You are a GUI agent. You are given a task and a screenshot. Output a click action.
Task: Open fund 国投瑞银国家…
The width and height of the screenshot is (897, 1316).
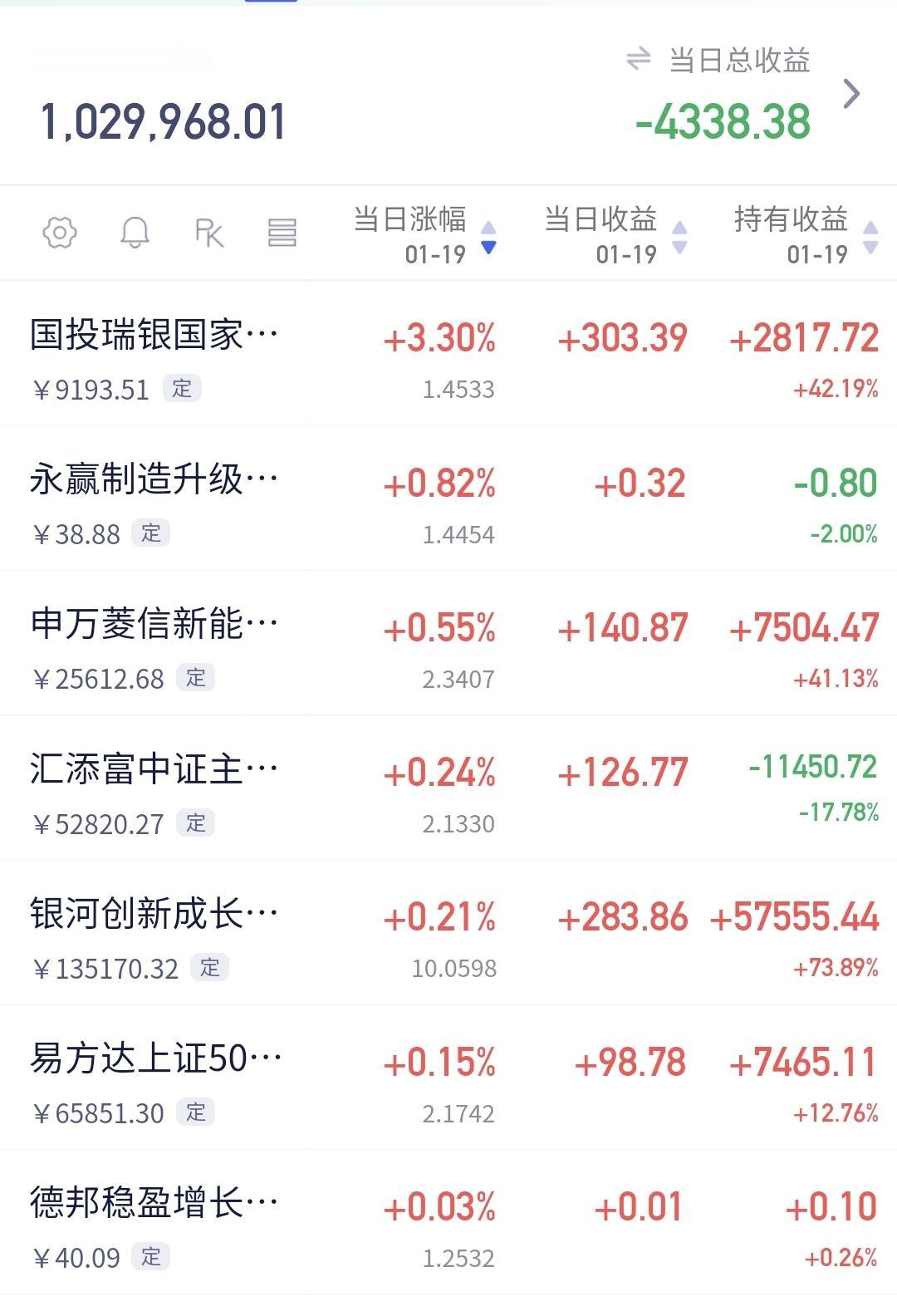click(154, 336)
